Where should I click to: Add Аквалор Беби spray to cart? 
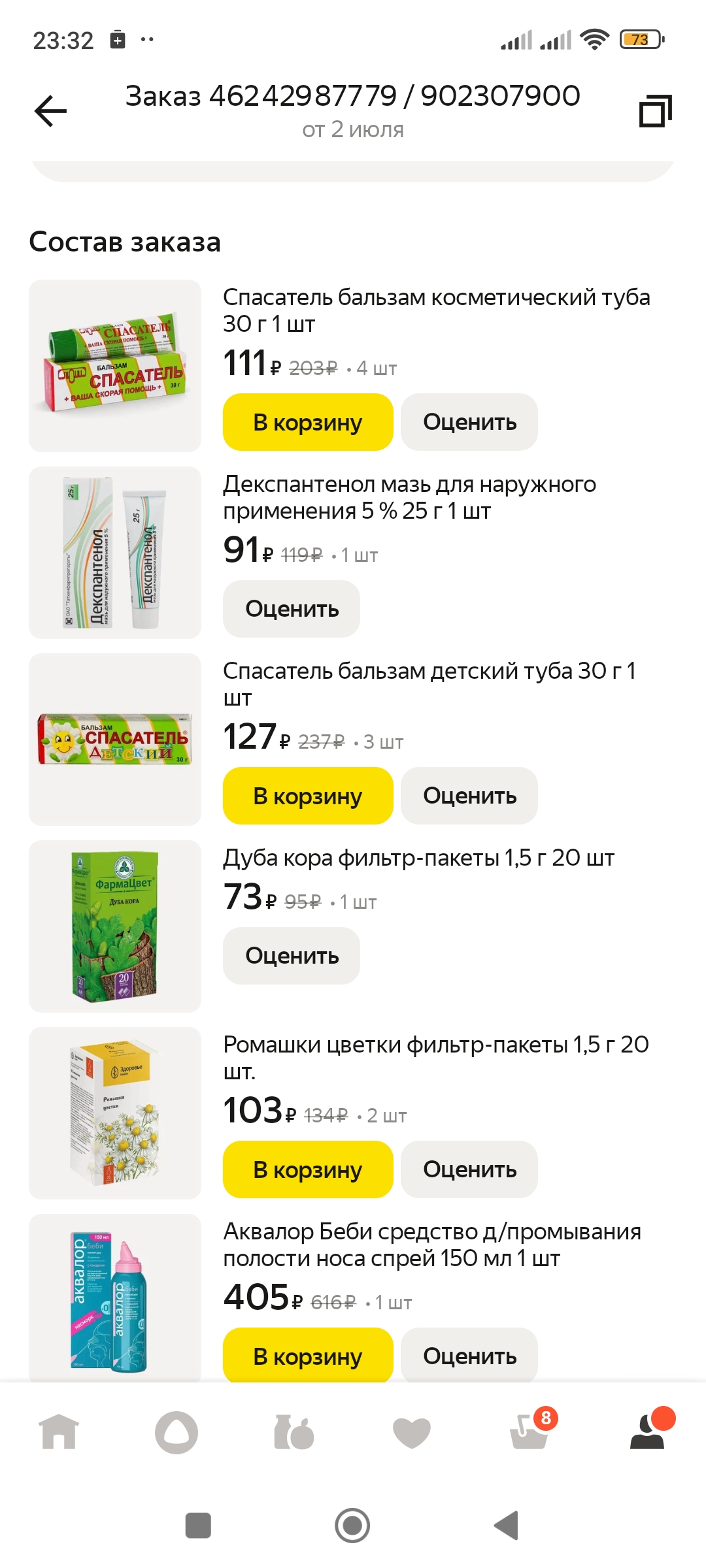click(x=308, y=1355)
